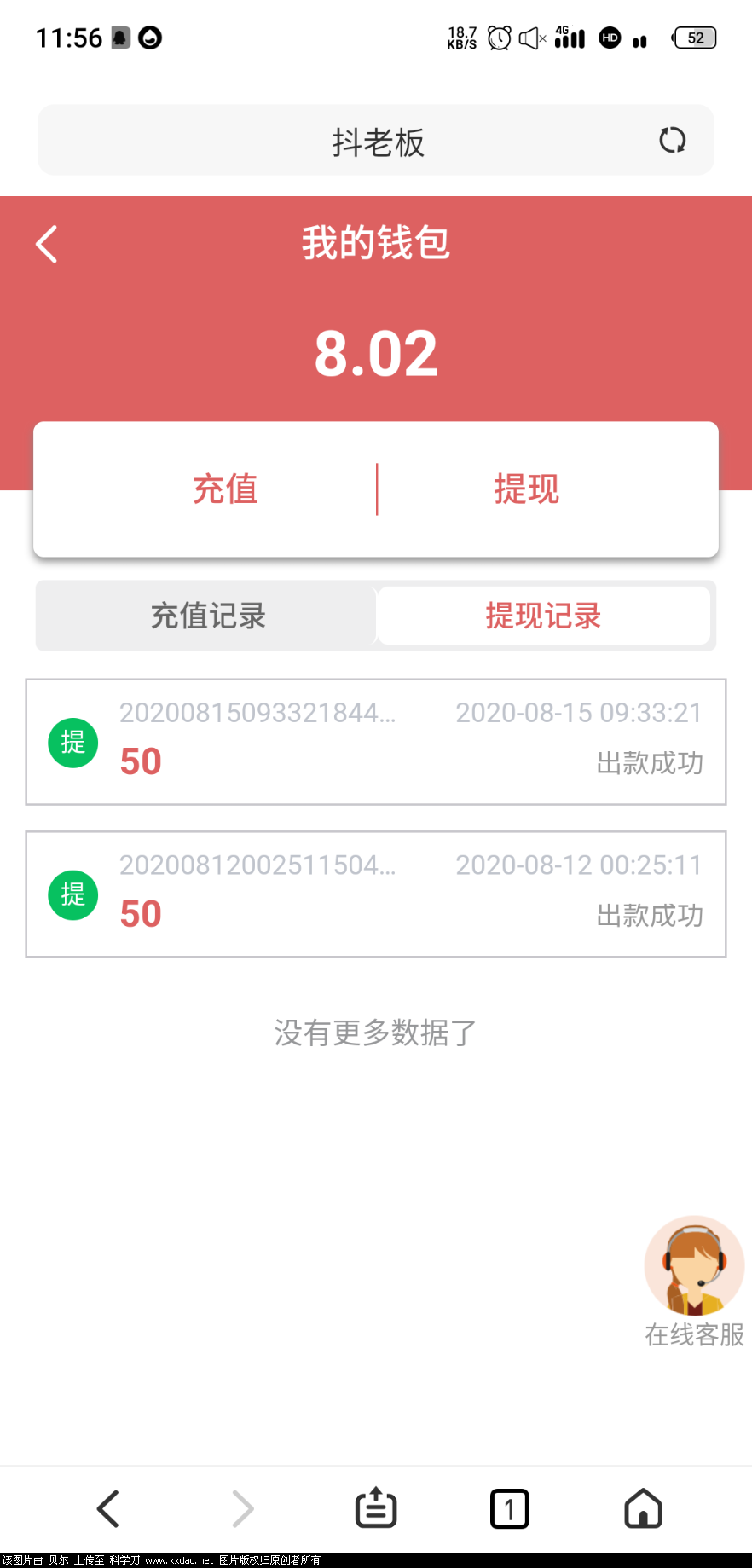Switch to the 充值记录 tab
The height and width of the screenshot is (1568, 752).
click(205, 616)
